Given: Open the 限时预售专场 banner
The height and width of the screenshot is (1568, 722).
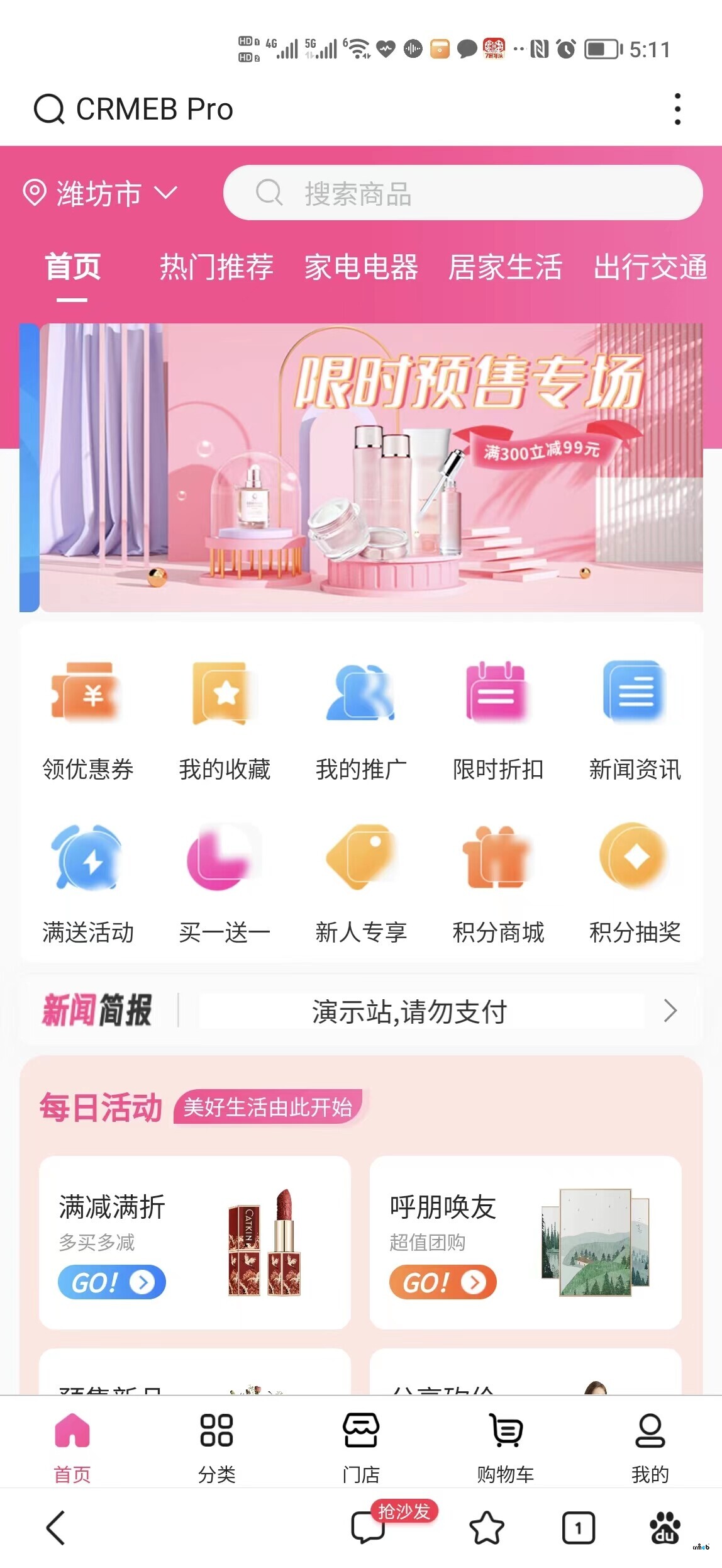Looking at the screenshot, I should 371,467.
